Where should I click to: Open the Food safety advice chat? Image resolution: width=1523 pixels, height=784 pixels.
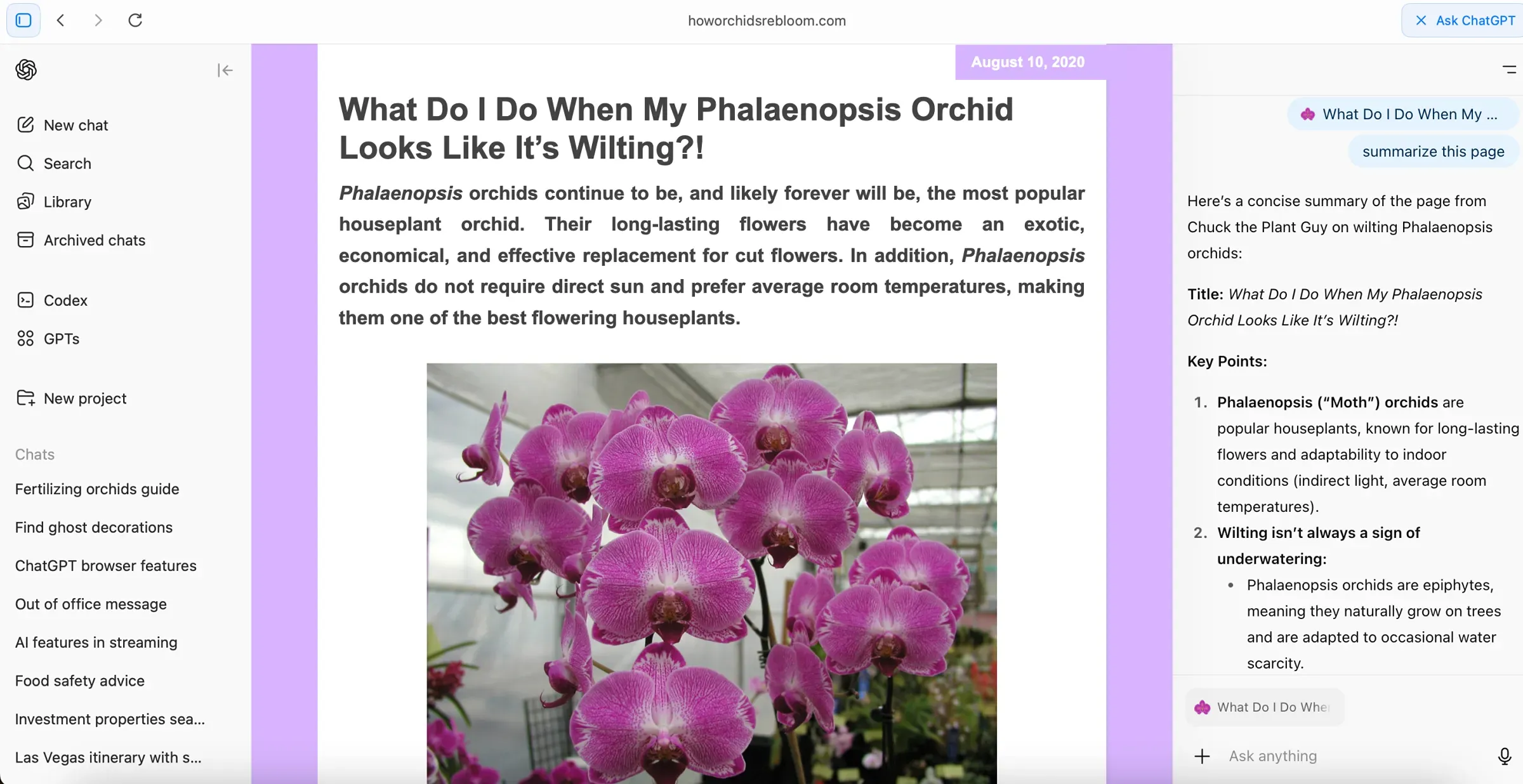(80, 681)
